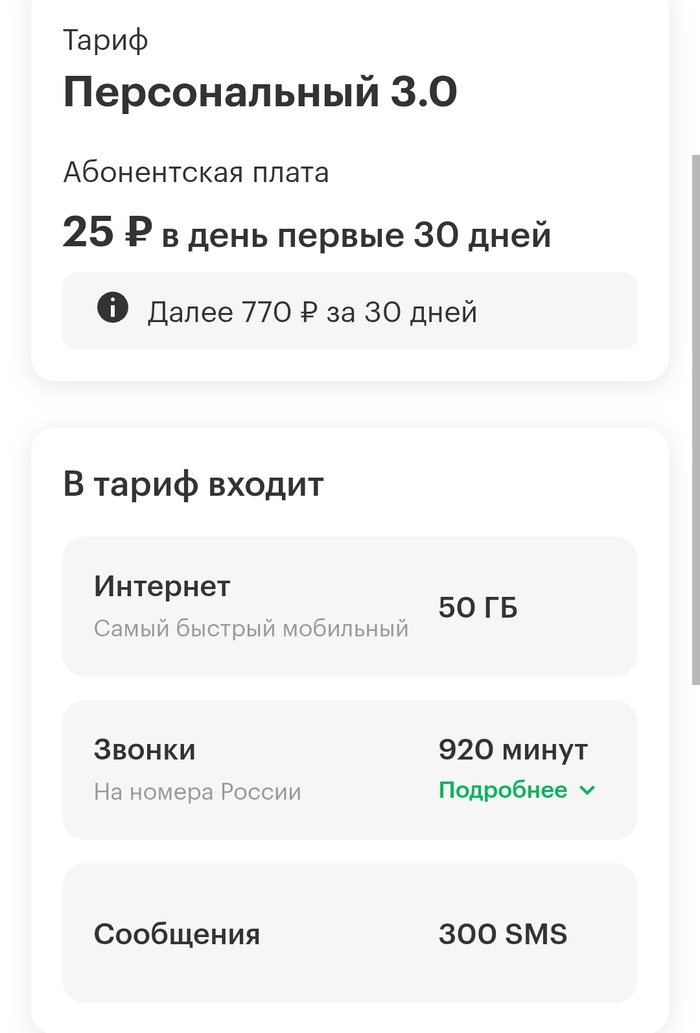The height and width of the screenshot is (1033, 700).
Task: Expand the Подробнее details under Звонки
Action: click(516, 790)
